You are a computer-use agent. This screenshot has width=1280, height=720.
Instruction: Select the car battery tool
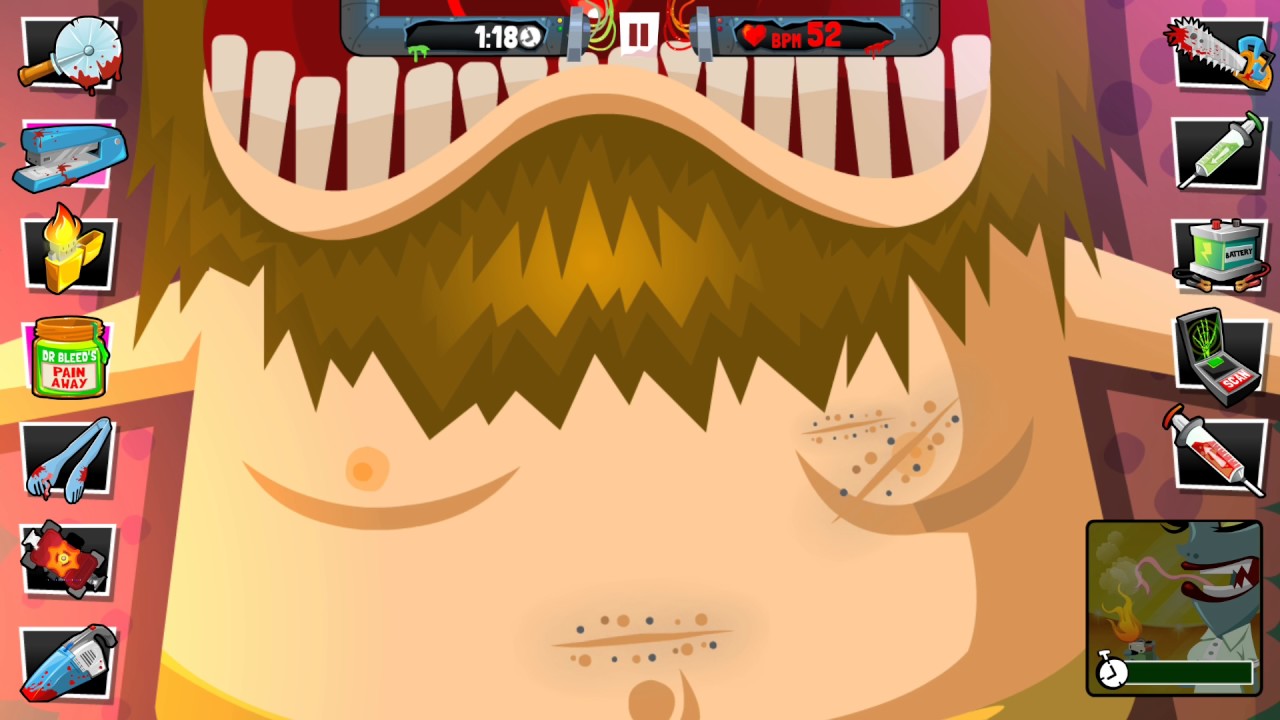(1218, 254)
